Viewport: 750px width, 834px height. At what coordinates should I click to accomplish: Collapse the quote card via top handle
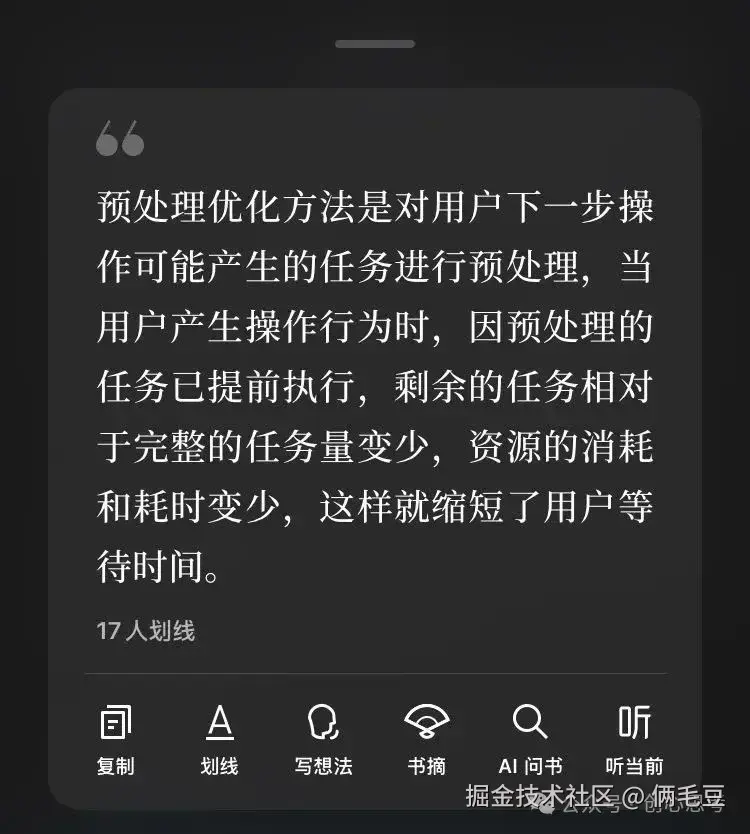[x=374, y=43]
